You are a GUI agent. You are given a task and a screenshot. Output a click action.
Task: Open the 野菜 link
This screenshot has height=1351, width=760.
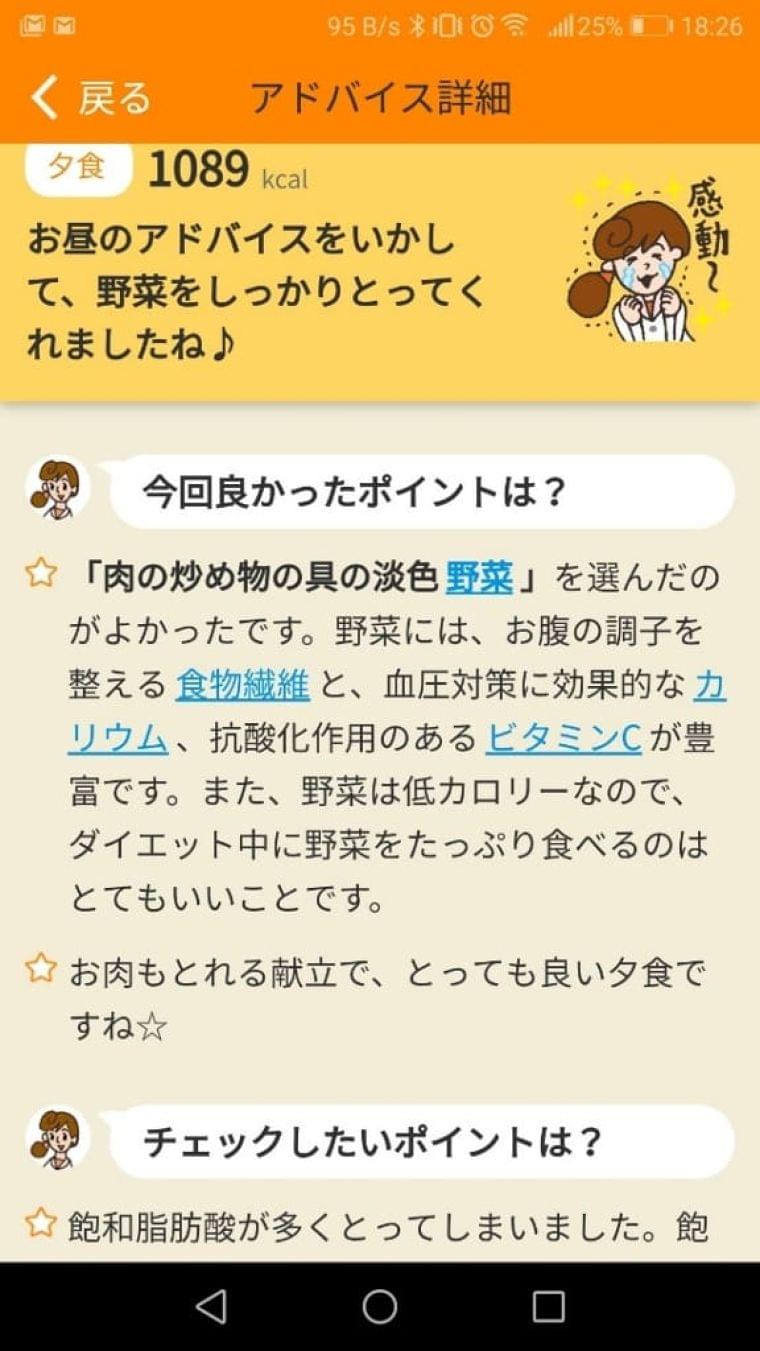pos(479,577)
